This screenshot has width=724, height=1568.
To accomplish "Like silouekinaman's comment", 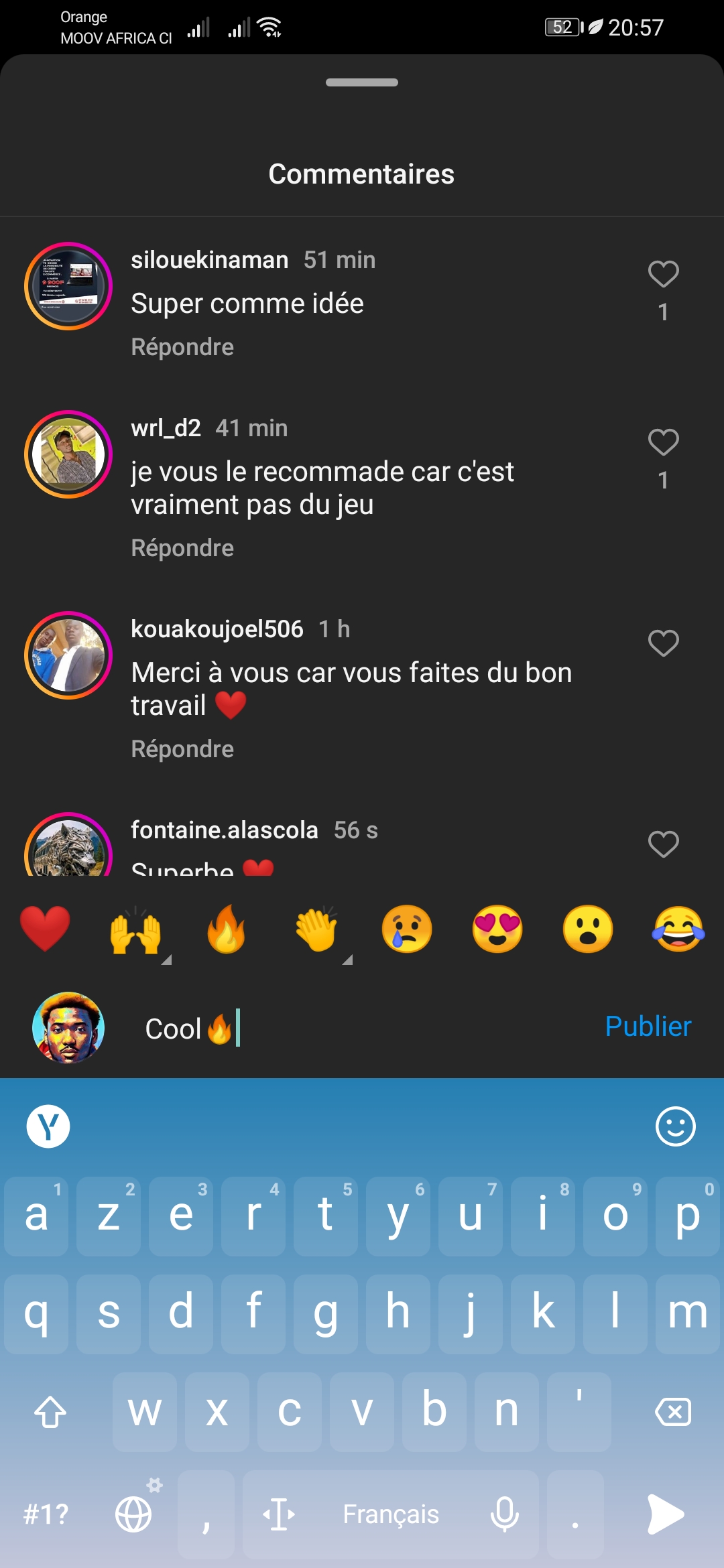I will 663,274.
